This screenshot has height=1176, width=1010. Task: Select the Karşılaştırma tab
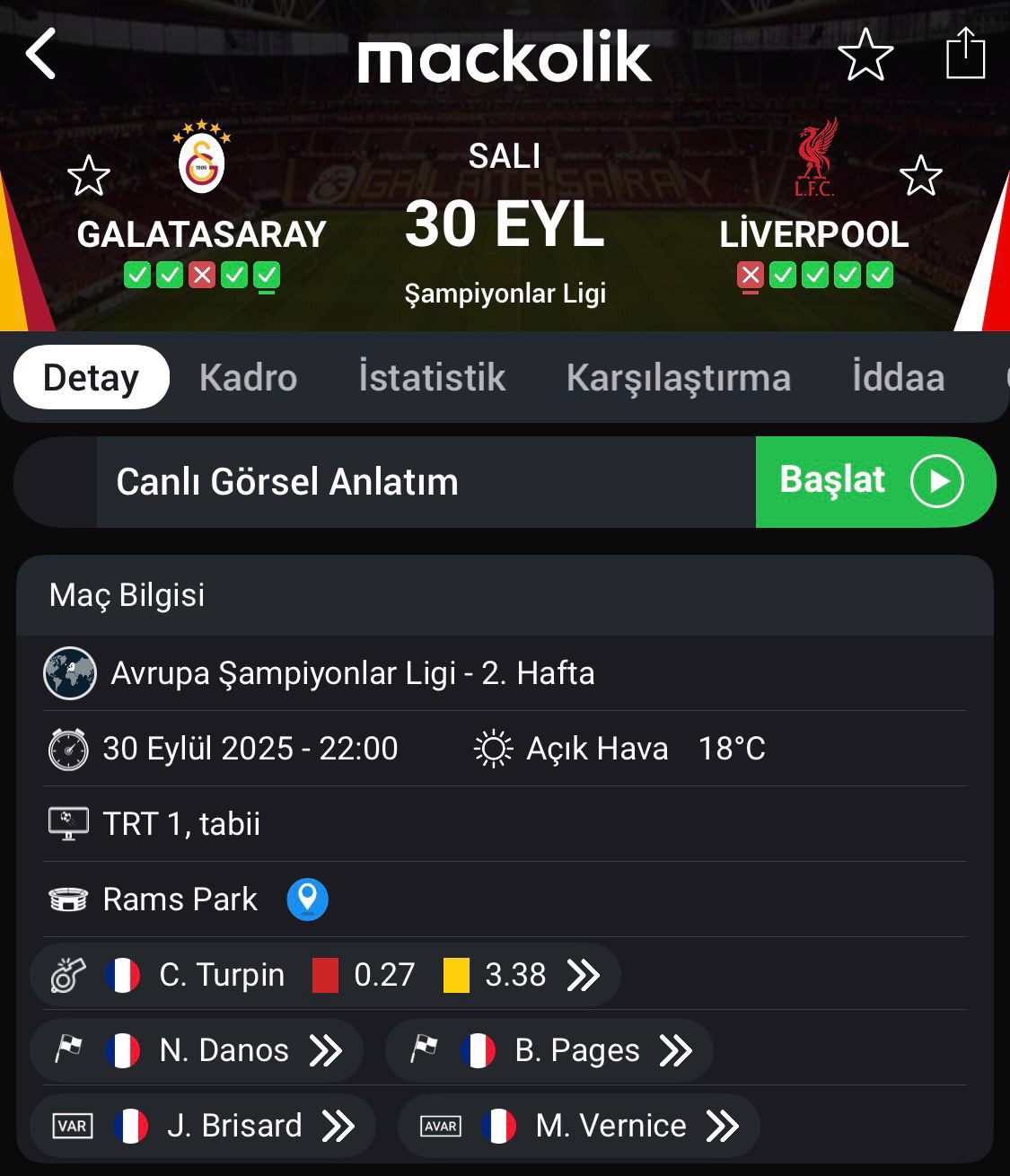[x=678, y=378]
